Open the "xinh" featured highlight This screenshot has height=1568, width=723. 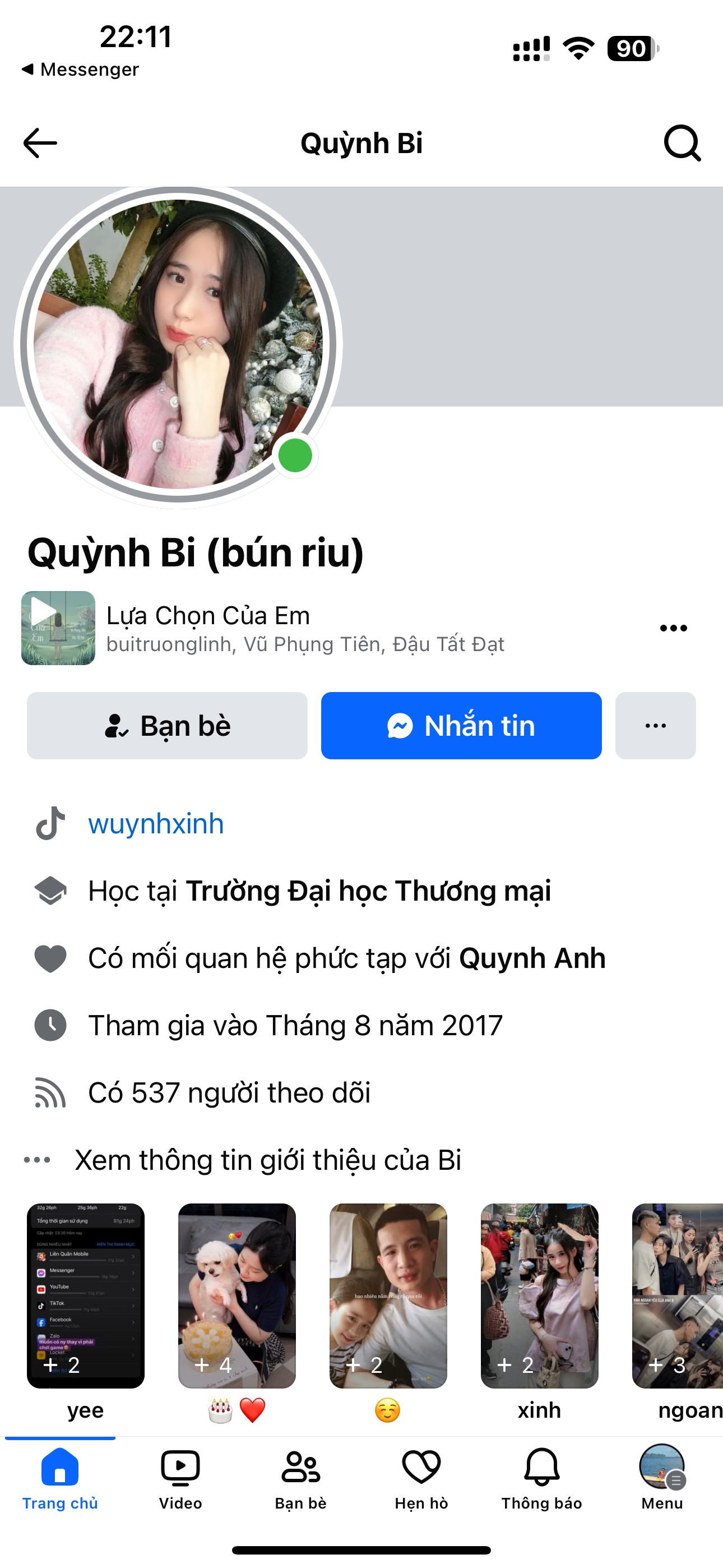click(539, 1295)
